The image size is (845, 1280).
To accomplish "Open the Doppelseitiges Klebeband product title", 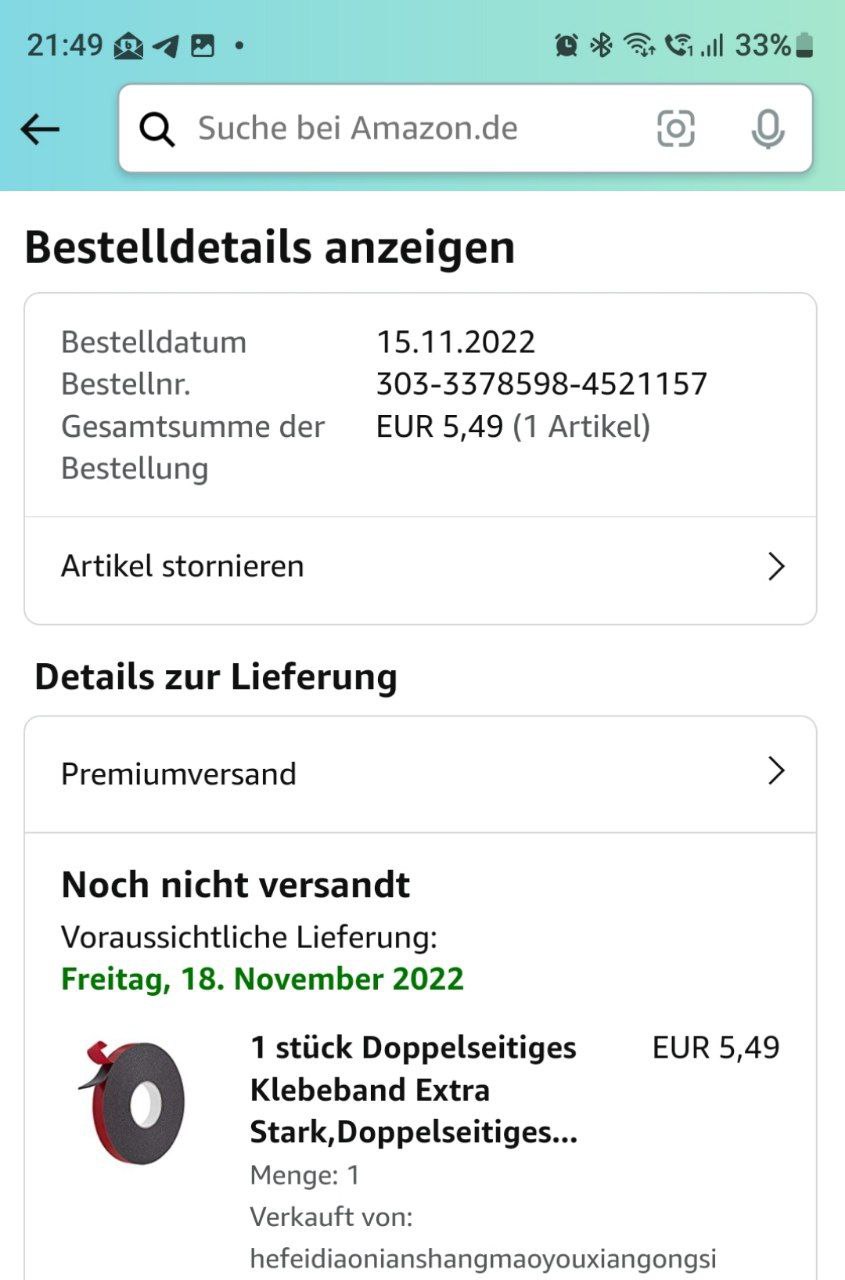I will click(x=413, y=1090).
